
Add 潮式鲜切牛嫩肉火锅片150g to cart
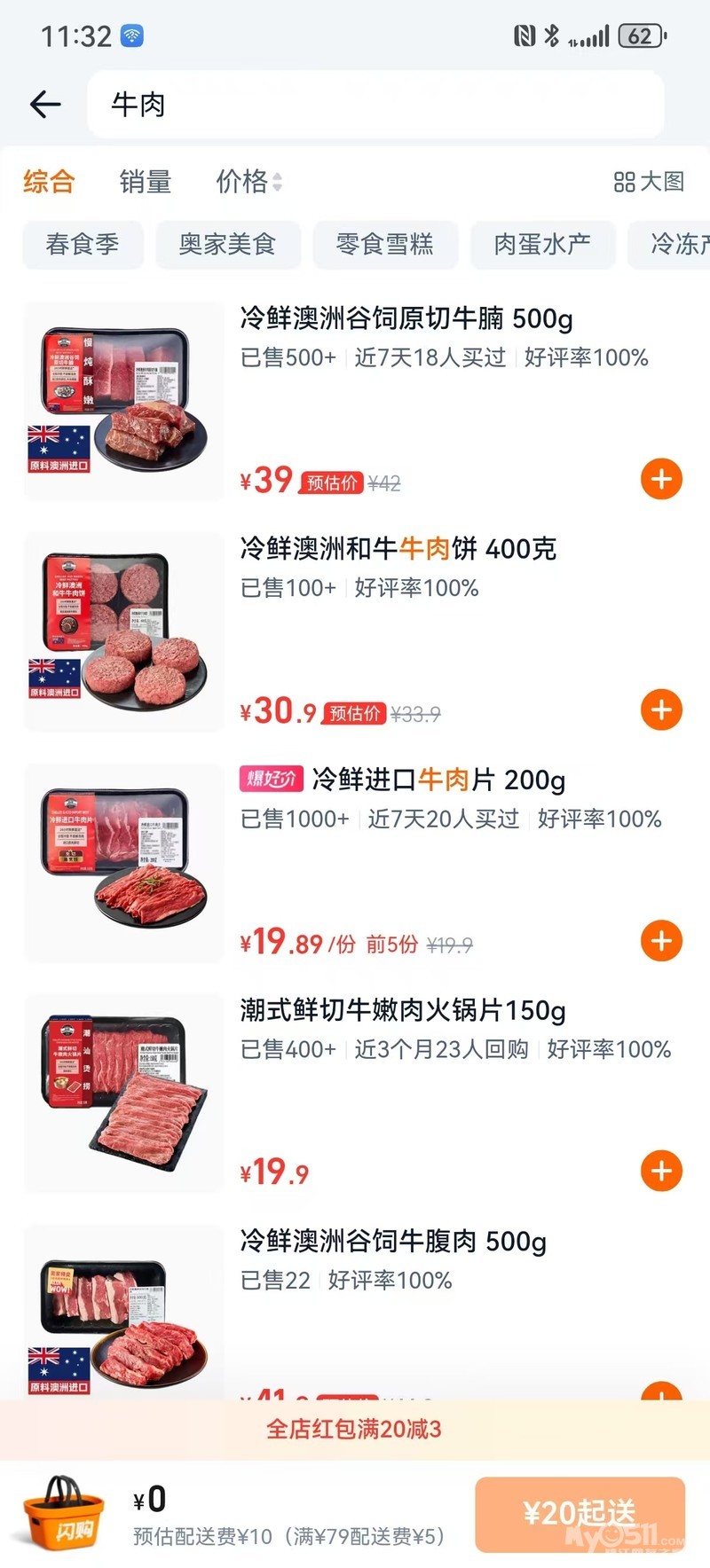(661, 1171)
